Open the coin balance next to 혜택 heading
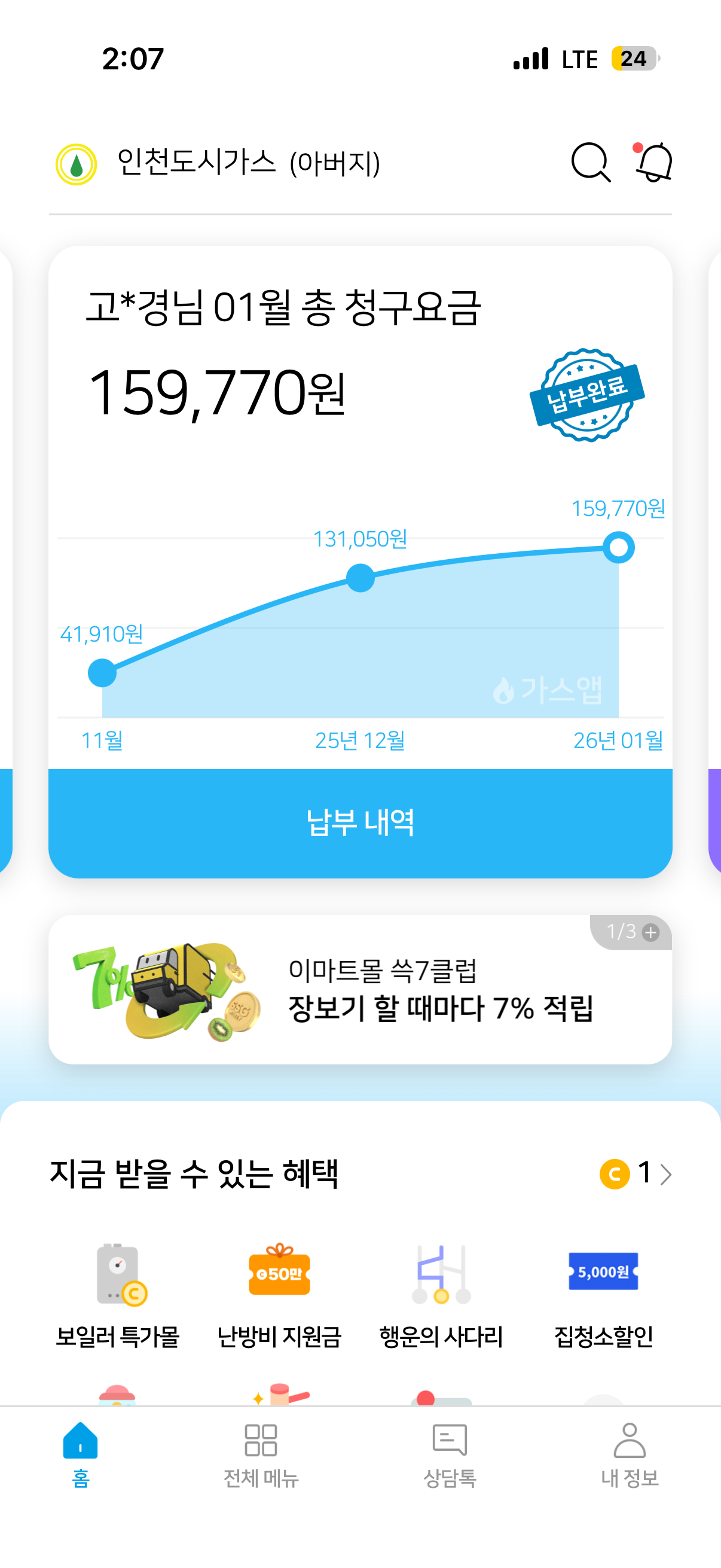Screen dimensions: 721x1568 tap(636, 1173)
